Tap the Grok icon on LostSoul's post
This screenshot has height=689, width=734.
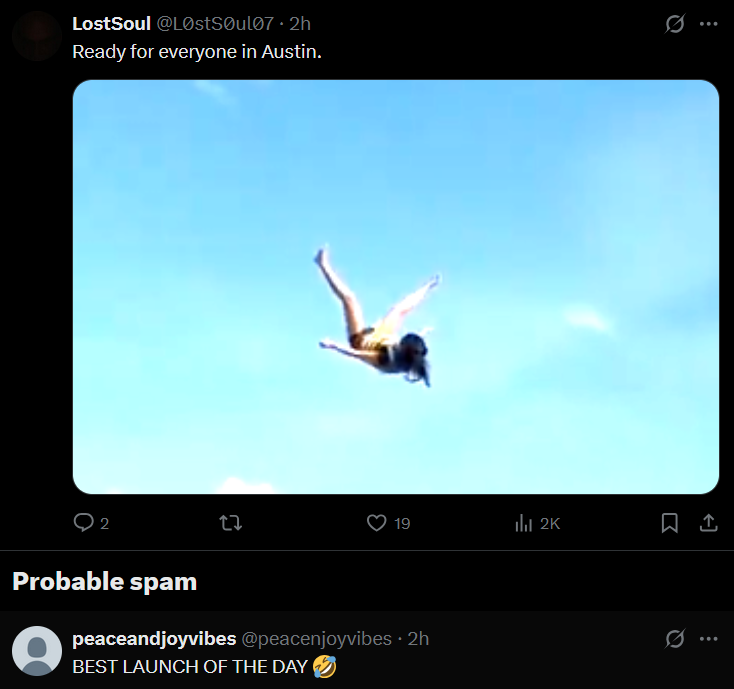click(675, 24)
